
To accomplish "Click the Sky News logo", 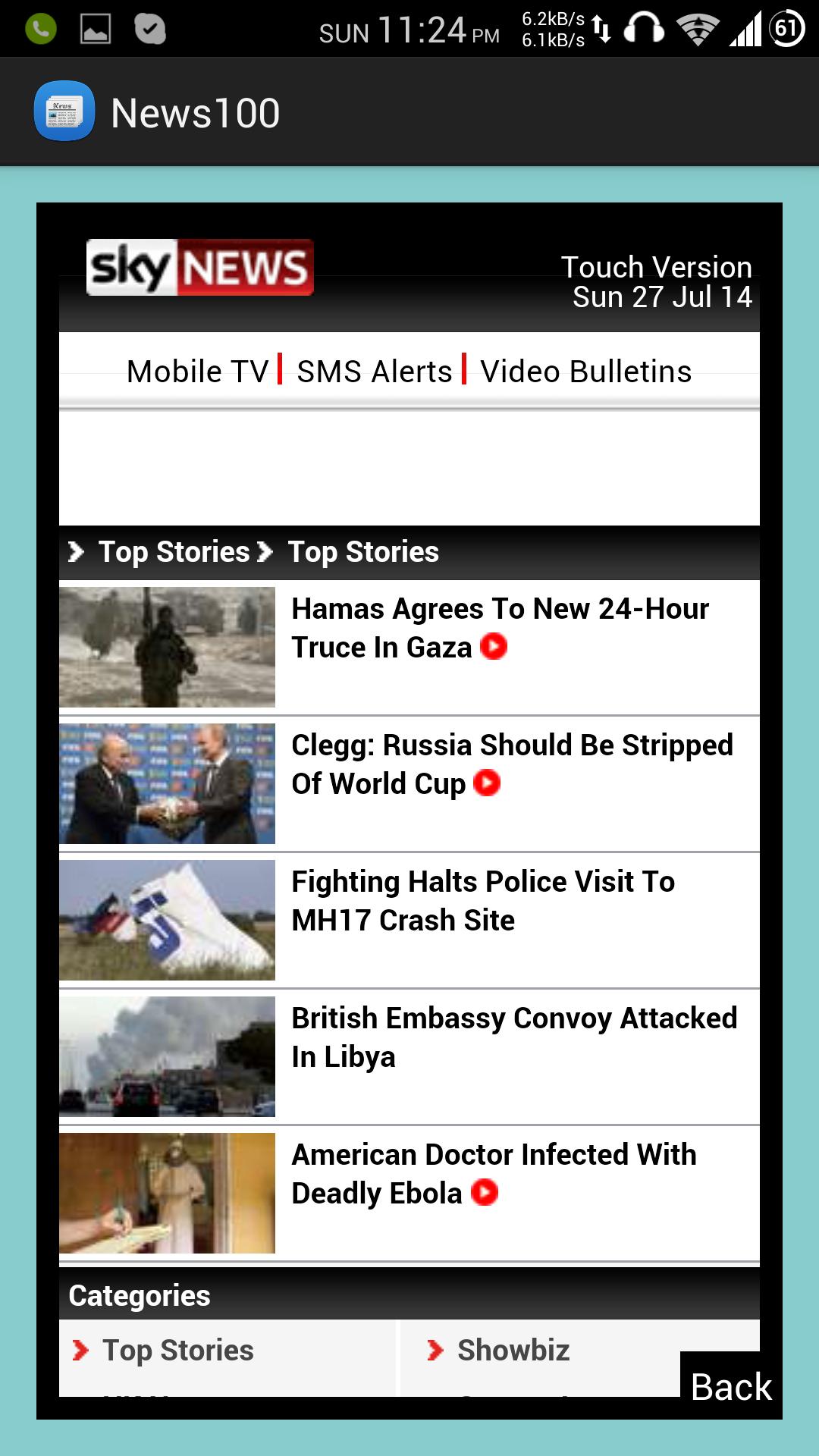I will coord(199,267).
